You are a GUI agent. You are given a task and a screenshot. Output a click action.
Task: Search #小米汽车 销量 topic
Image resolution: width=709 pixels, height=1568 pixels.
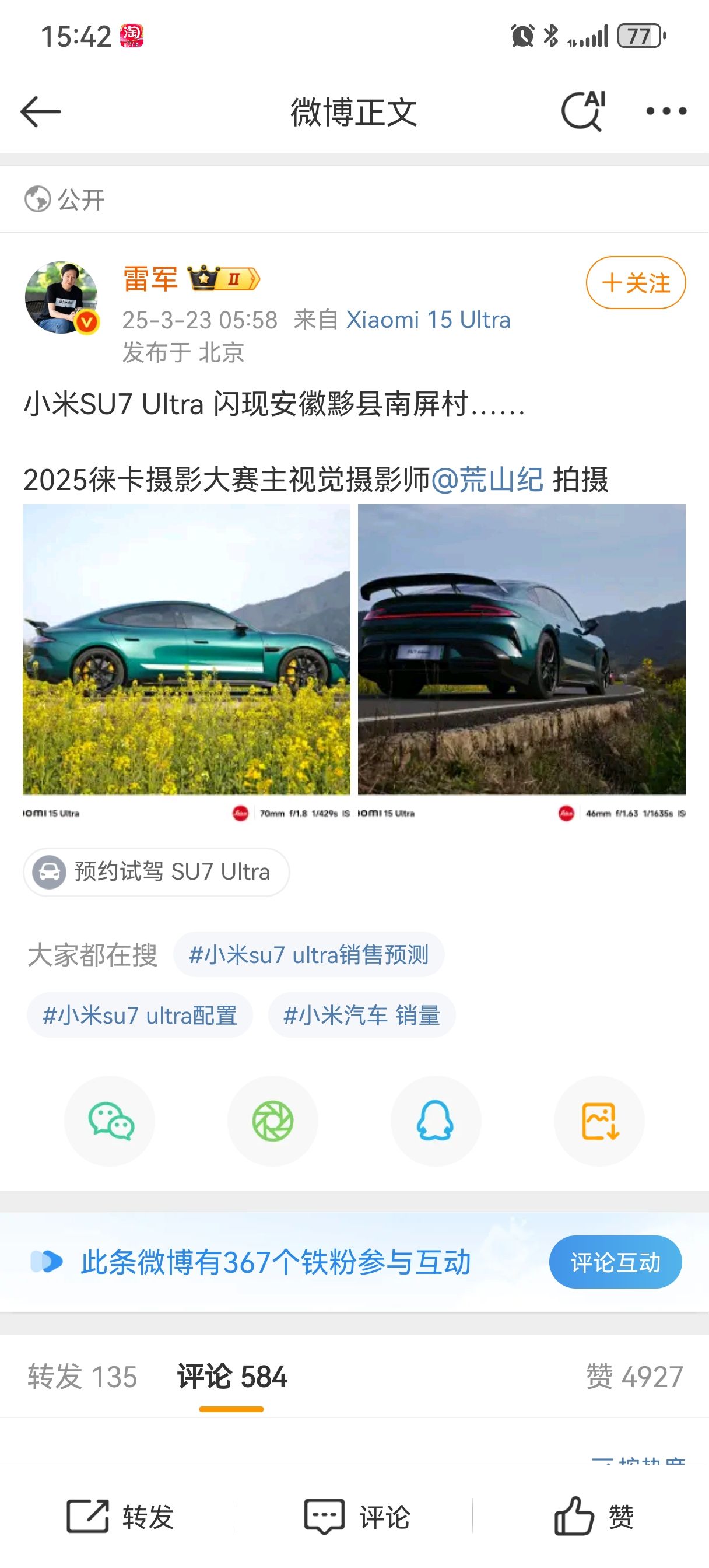pos(361,1016)
